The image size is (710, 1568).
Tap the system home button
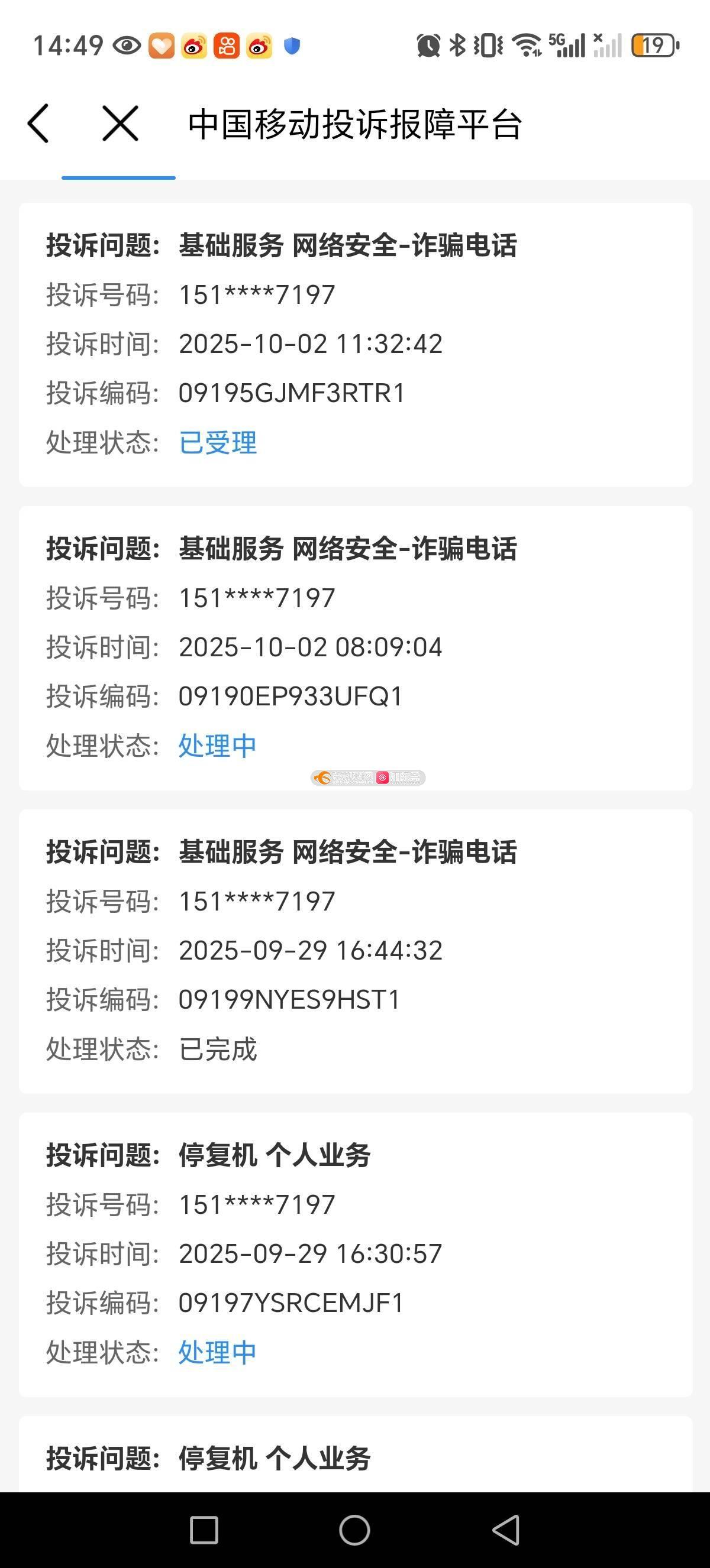click(354, 1530)
